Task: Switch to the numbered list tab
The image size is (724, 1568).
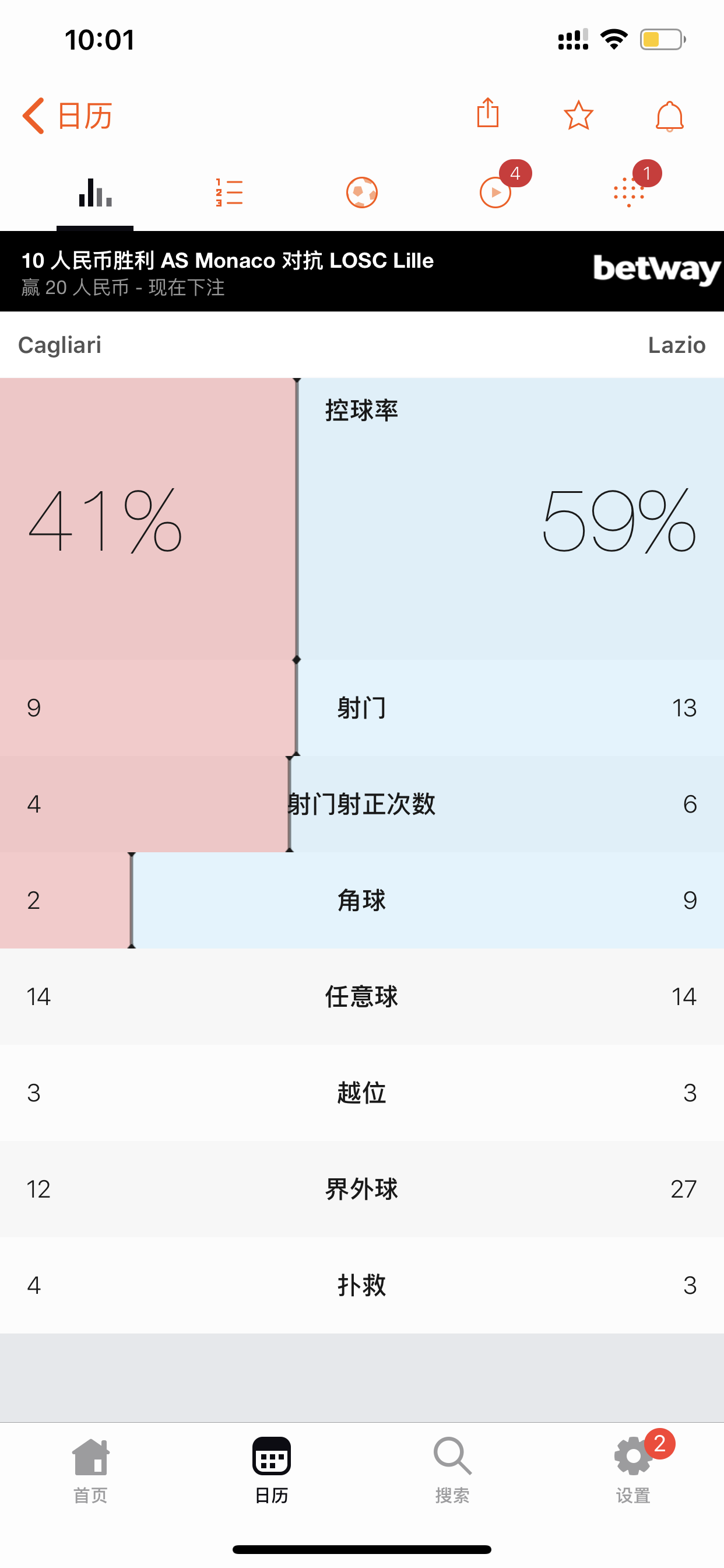Action: click(229, 193)
